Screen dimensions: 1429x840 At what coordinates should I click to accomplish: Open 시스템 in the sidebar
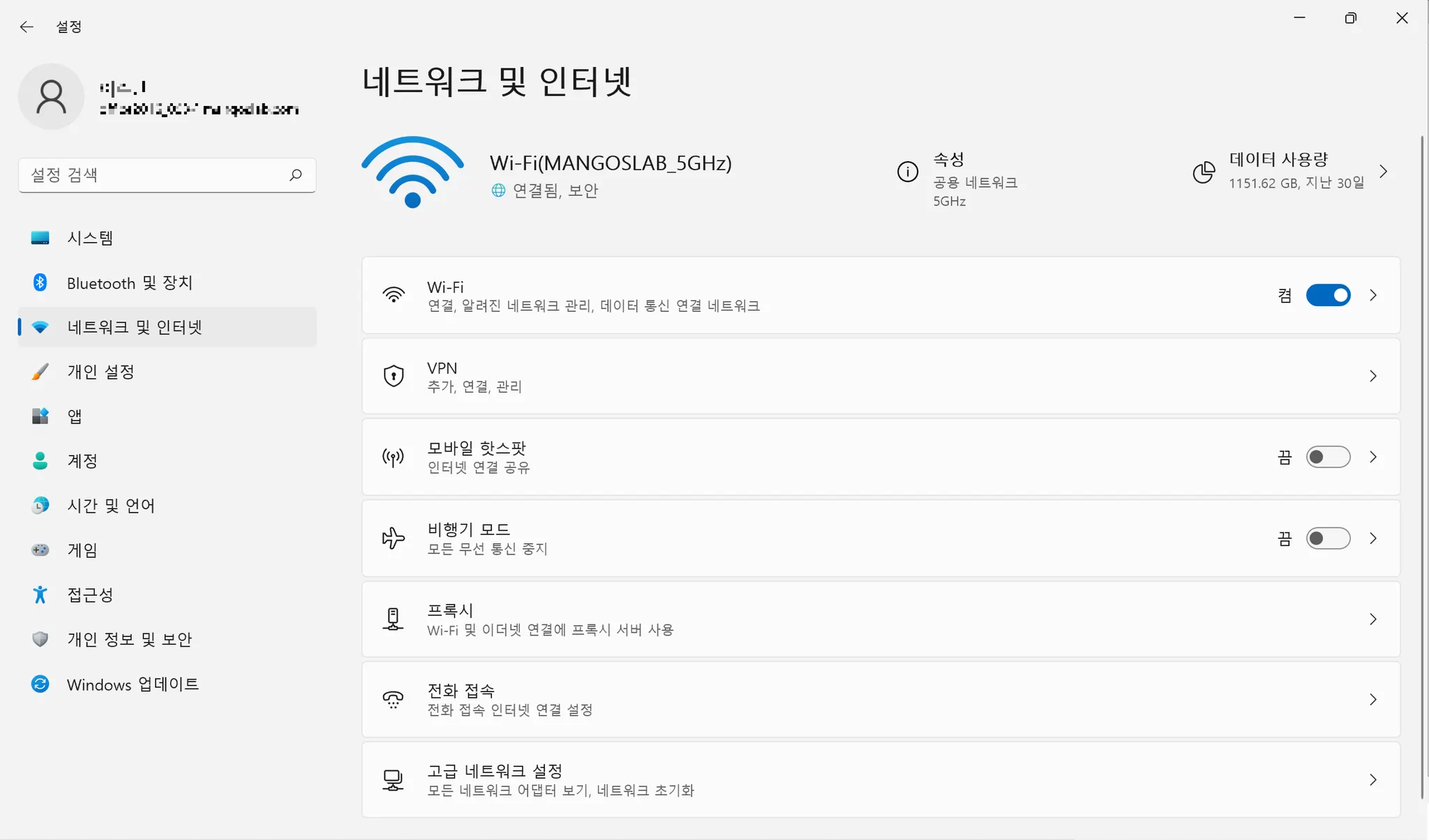pos(90,238)
